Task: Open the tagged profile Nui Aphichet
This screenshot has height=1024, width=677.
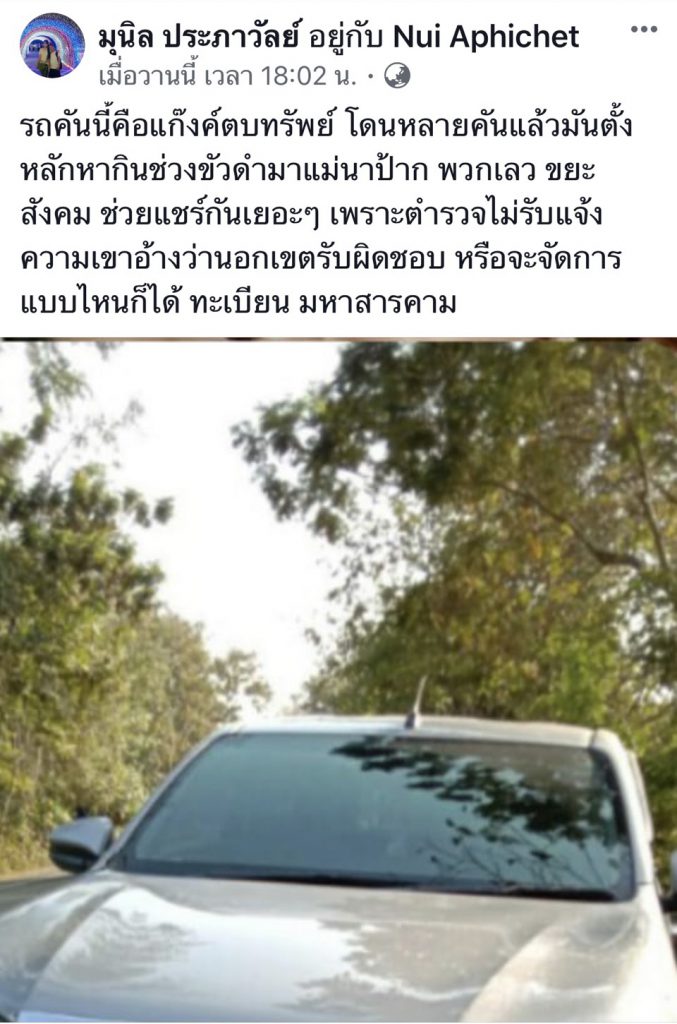Action: point(486,37)
